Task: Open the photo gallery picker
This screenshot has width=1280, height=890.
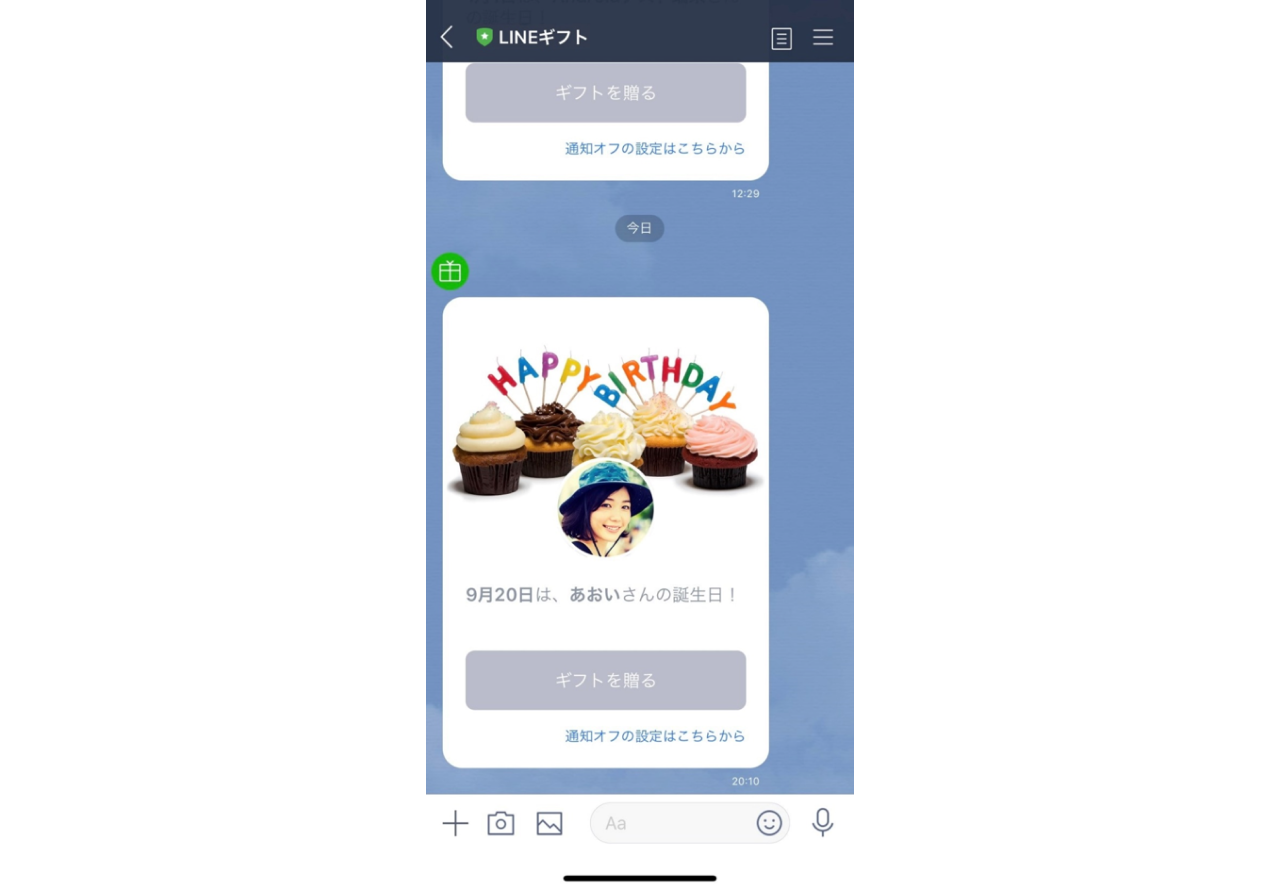Action: (x=549, y=823)
